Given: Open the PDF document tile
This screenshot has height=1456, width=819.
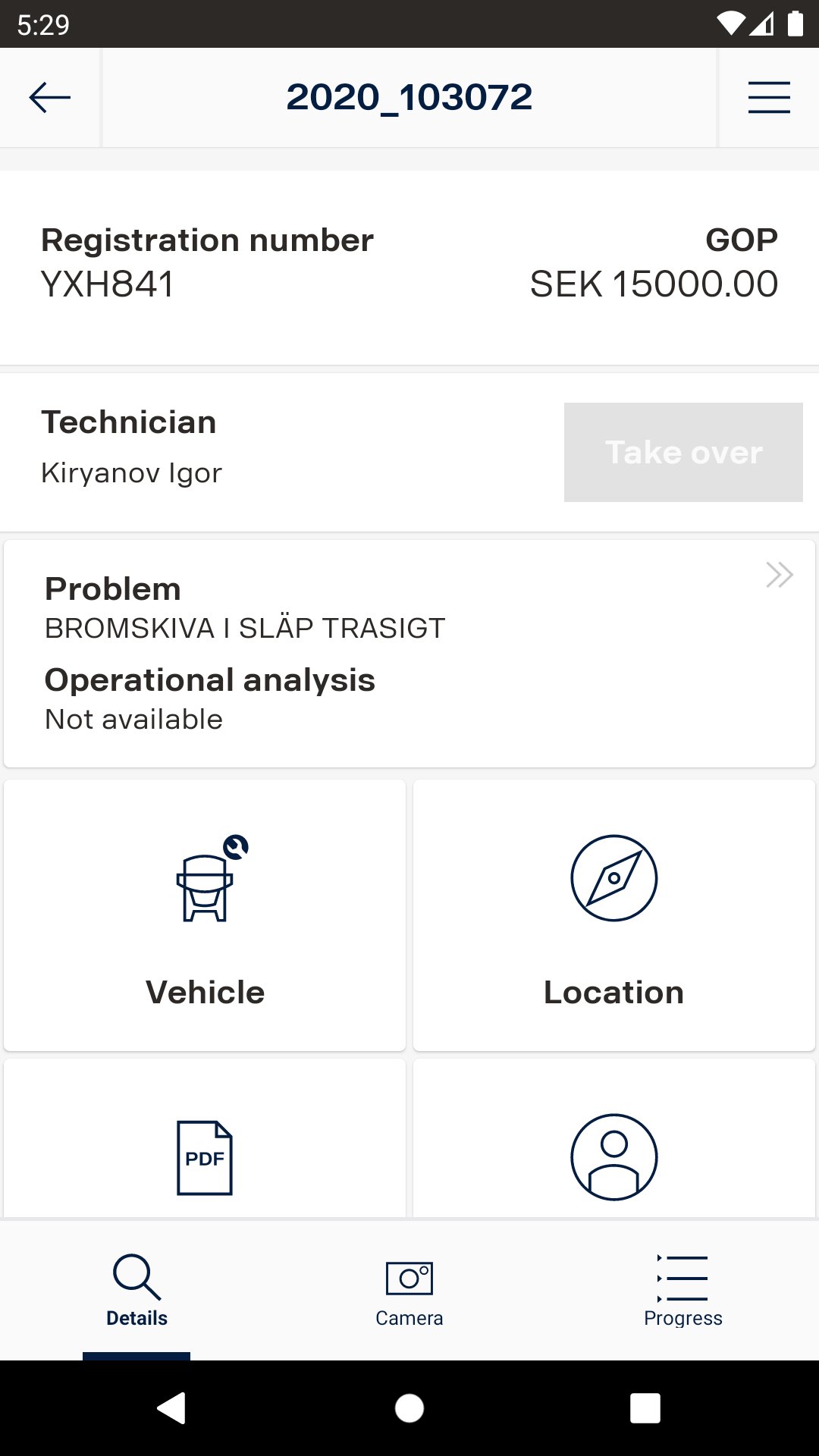Looking at the screenshot, I should click(205, 1145).
